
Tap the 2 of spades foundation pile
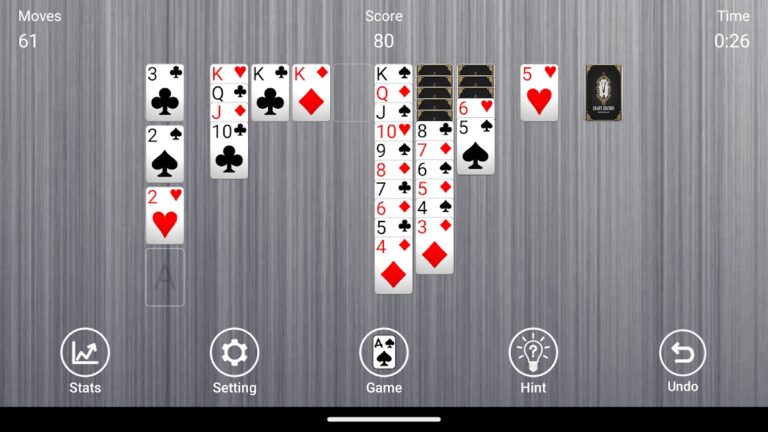(x=165, y=154)
